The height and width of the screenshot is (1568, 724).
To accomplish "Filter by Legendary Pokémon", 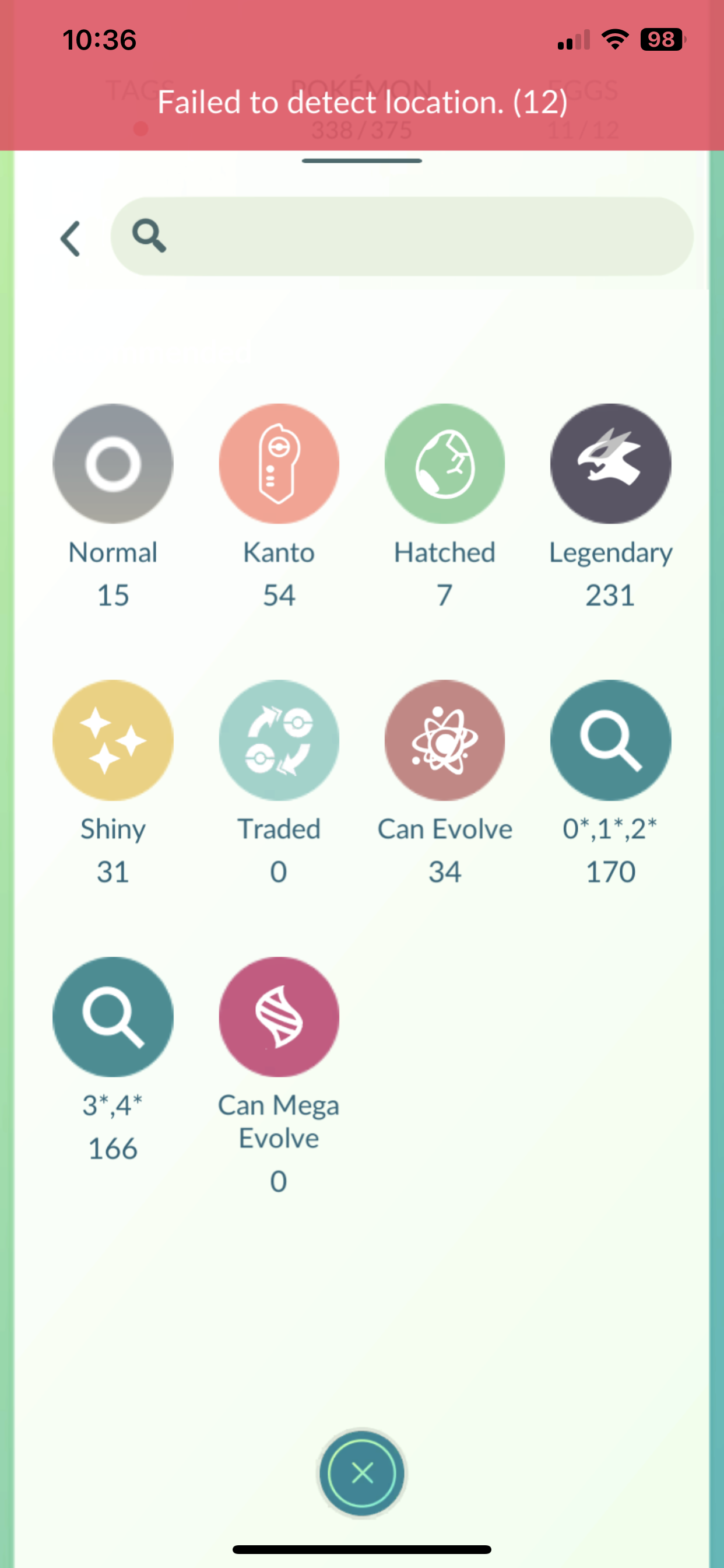I will [x=610, y=464].
